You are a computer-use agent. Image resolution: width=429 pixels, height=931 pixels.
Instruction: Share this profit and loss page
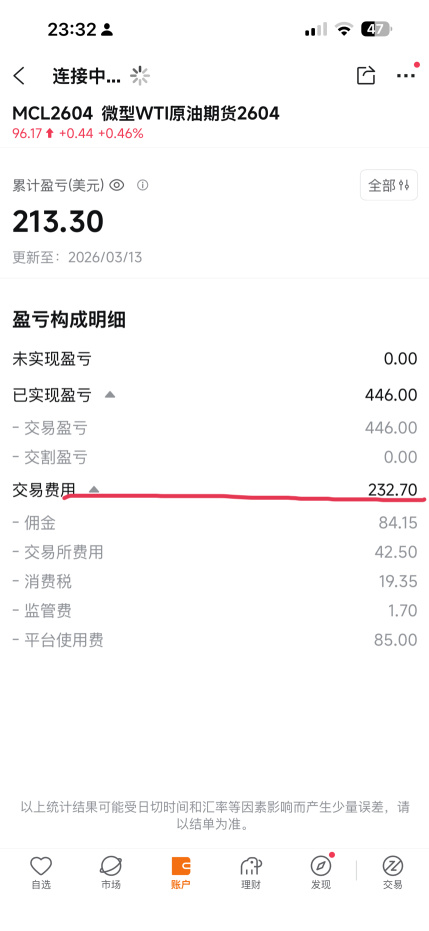(x=366, y=75)
